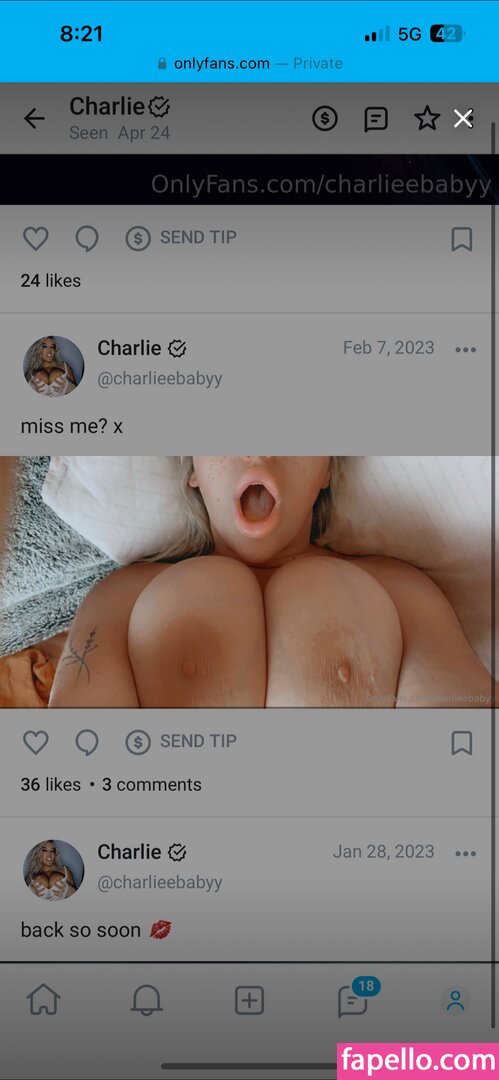Open overflow menu on Jan 28, 2023 post
The width and height of the screenshot is (499, 1080).
point(466,853)
